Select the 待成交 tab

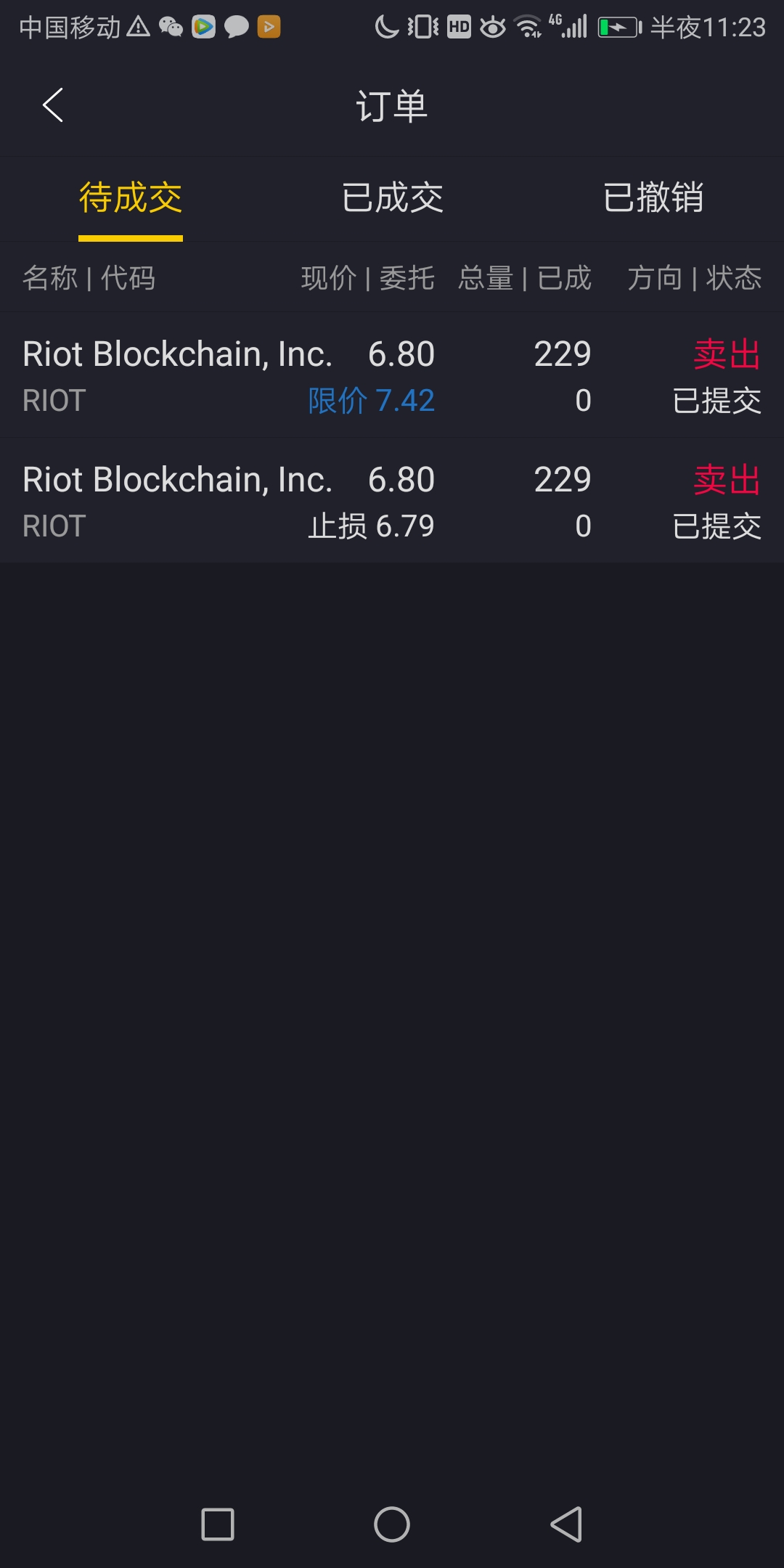[x=131, y=197]
